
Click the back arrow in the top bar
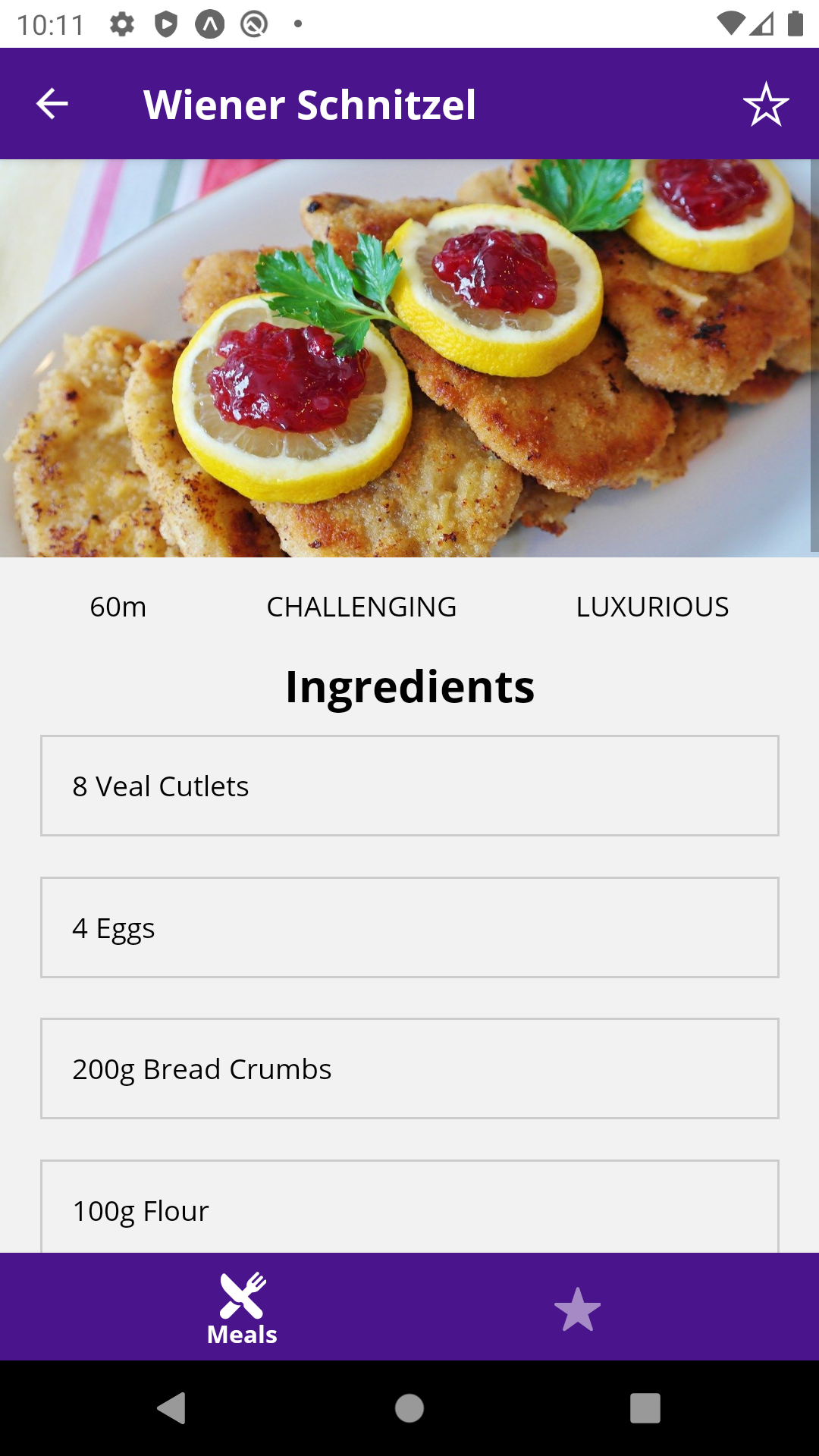point(50,104)
